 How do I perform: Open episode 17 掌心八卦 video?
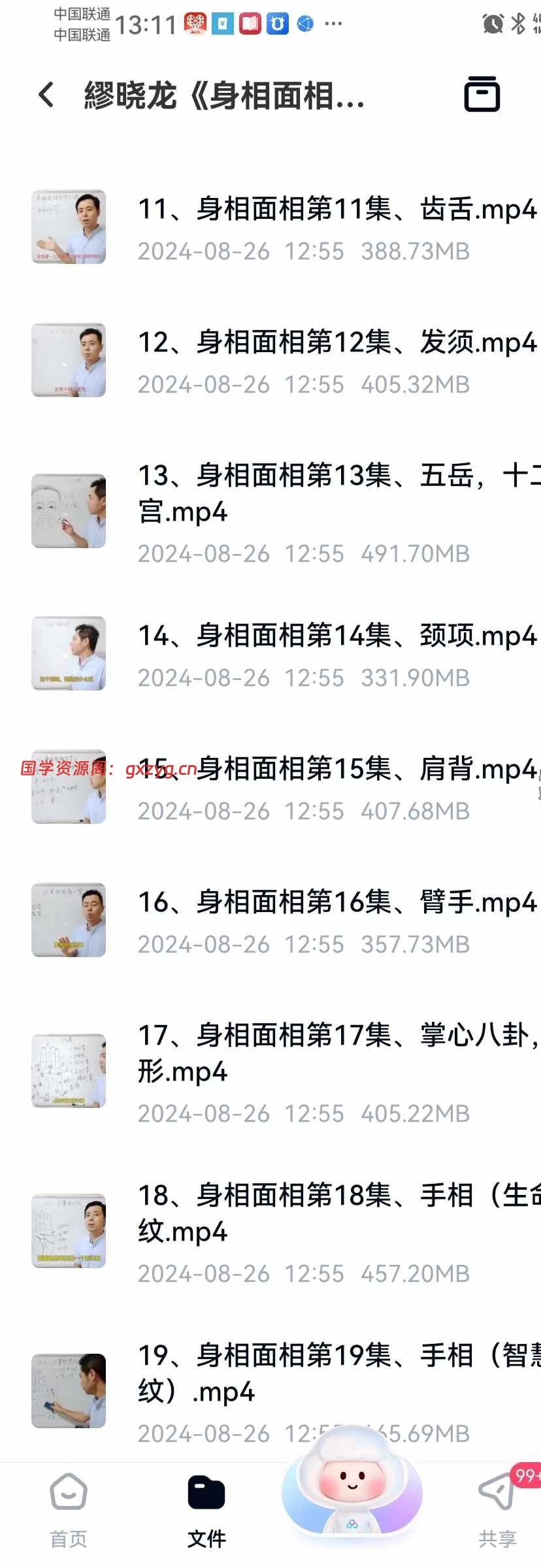(x=336, y=1053)
